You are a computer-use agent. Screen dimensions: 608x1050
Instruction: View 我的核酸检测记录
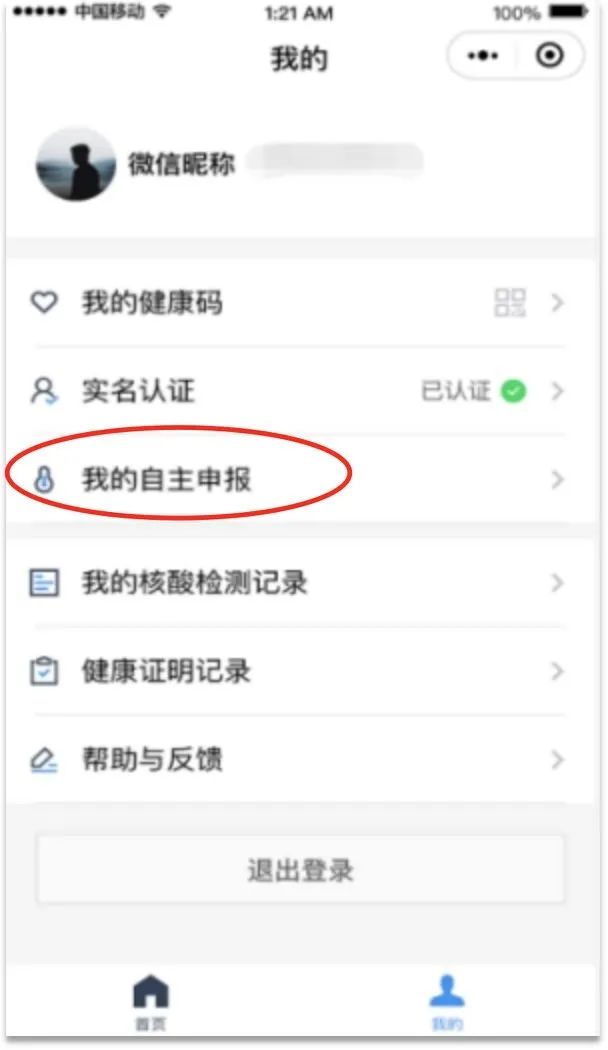click(299, 583)
